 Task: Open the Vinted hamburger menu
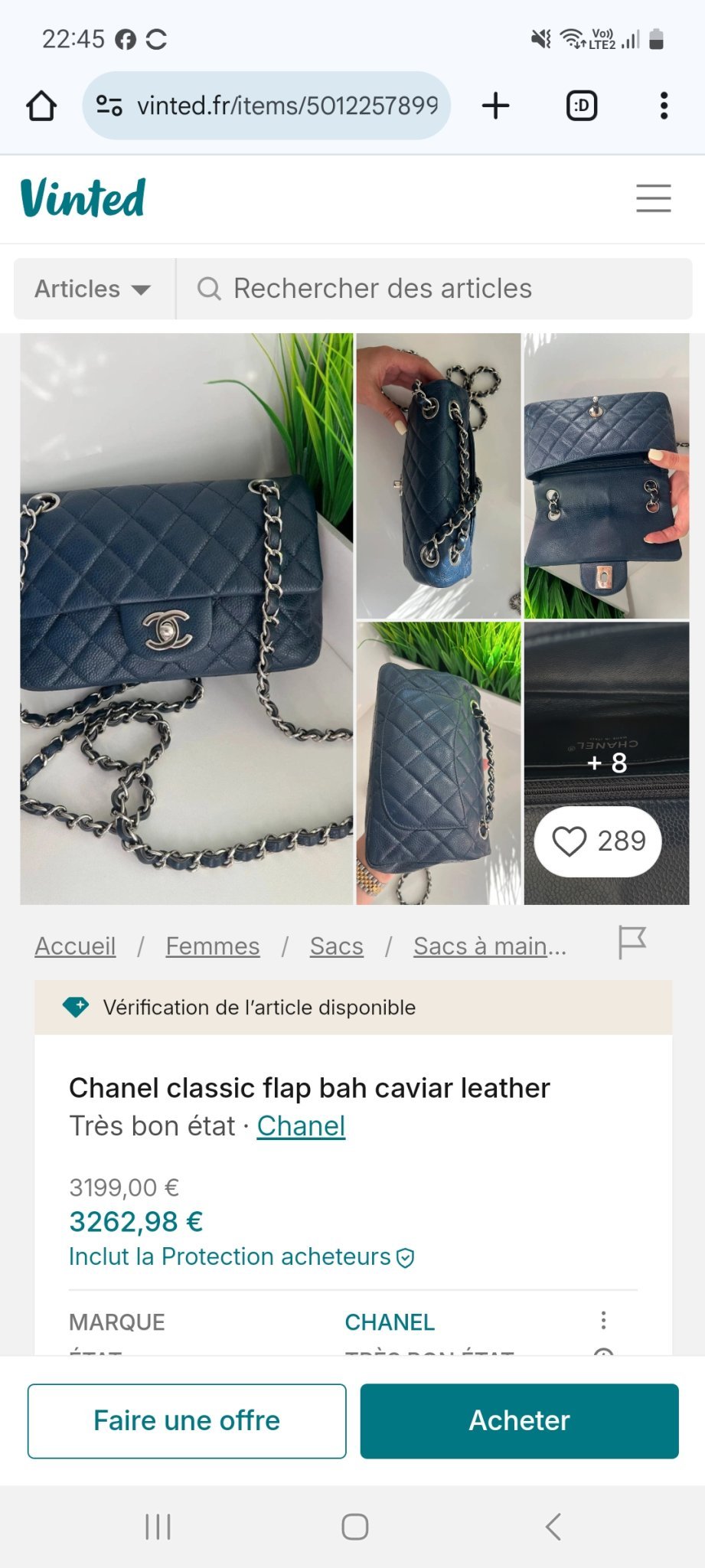click(x=653, y=198)
